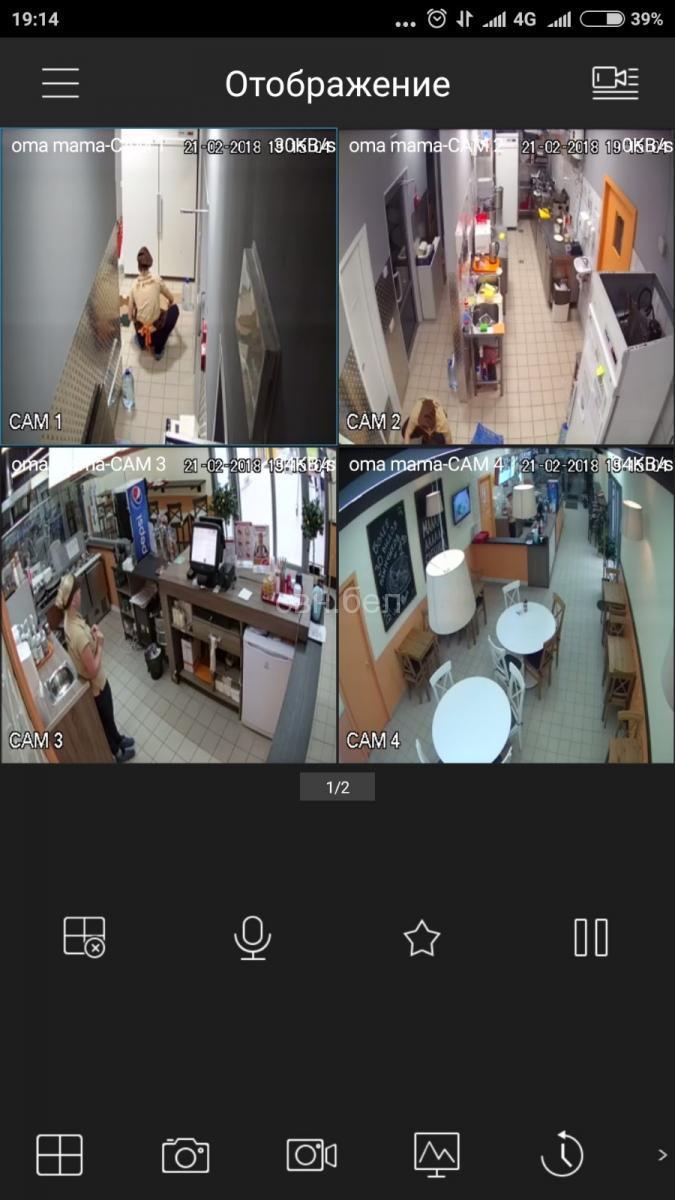Close all camera streams

(84, 937)
